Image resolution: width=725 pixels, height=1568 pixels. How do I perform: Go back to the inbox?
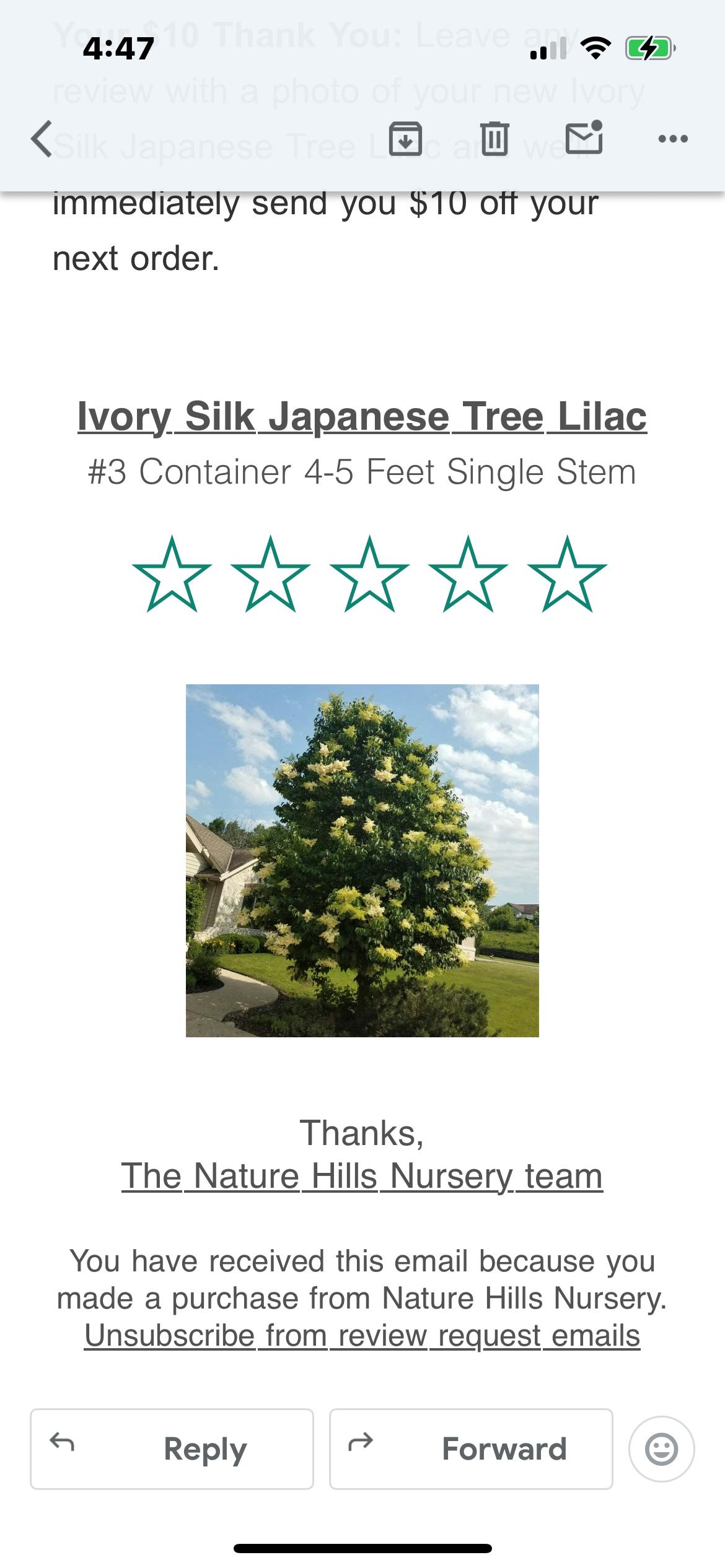tap(42, 139)
